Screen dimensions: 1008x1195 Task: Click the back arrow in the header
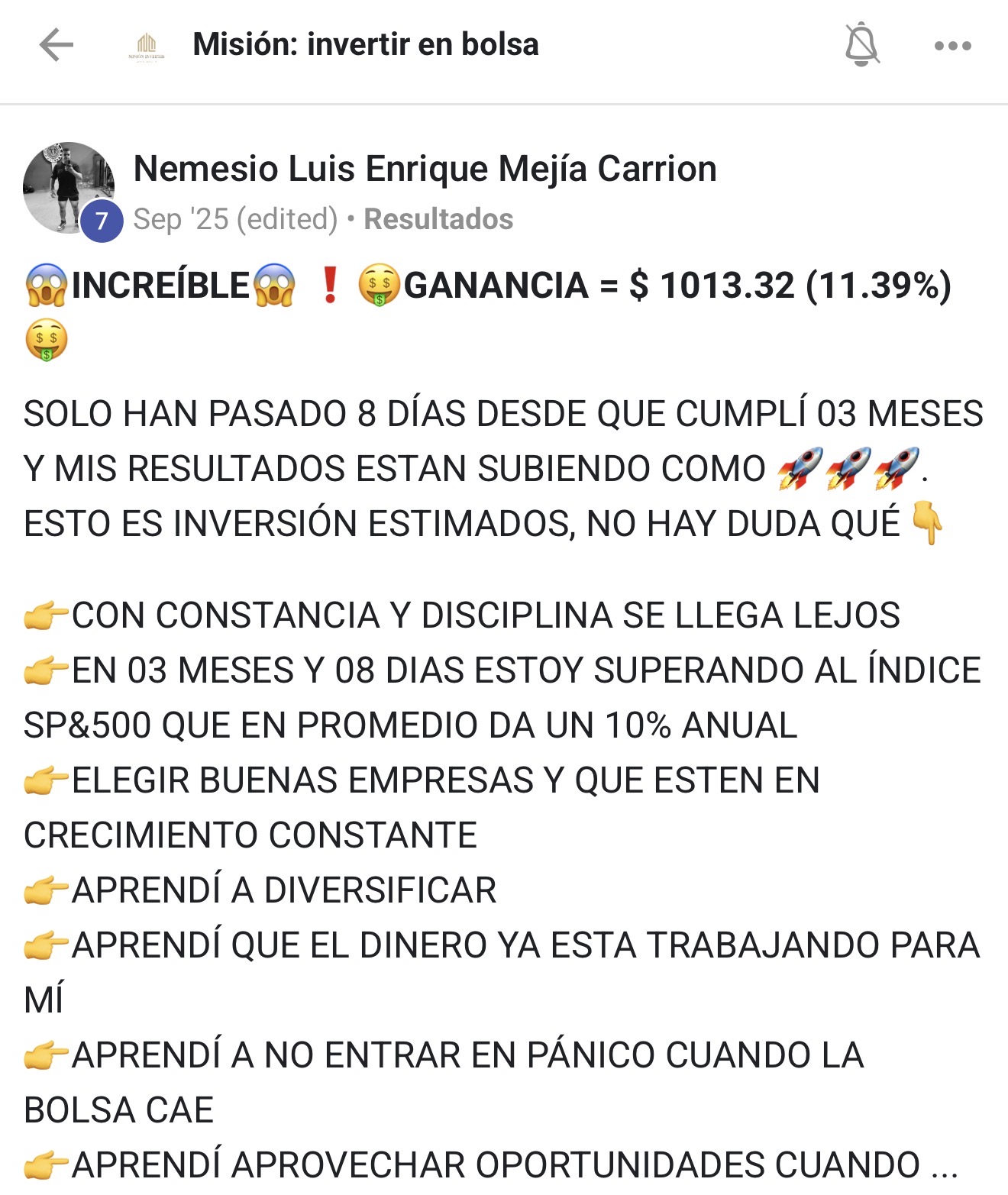pos(50,46)
